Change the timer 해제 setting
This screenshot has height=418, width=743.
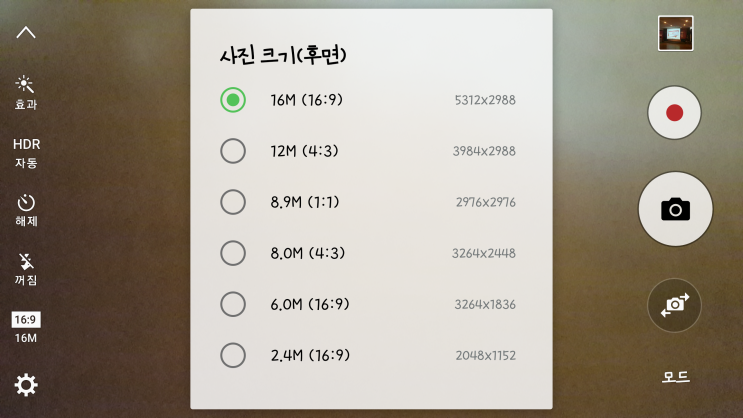26,210
